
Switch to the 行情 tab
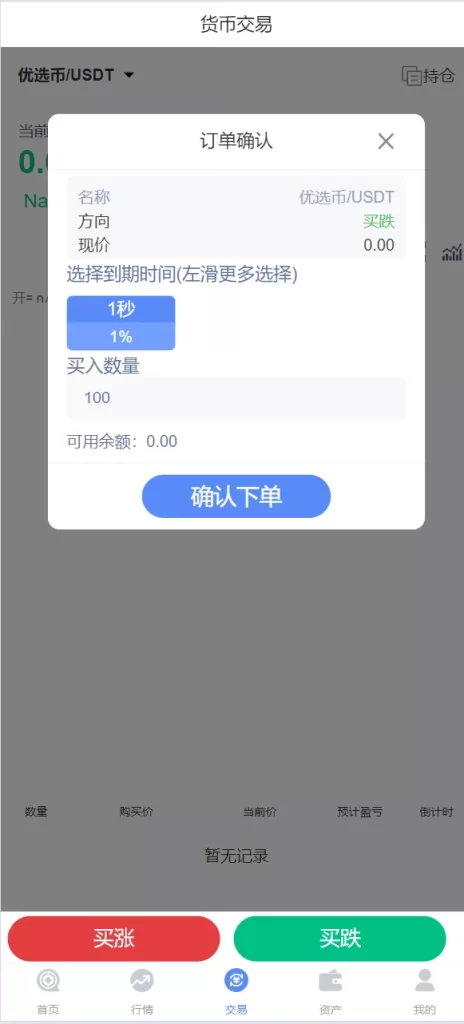point(142,991)
